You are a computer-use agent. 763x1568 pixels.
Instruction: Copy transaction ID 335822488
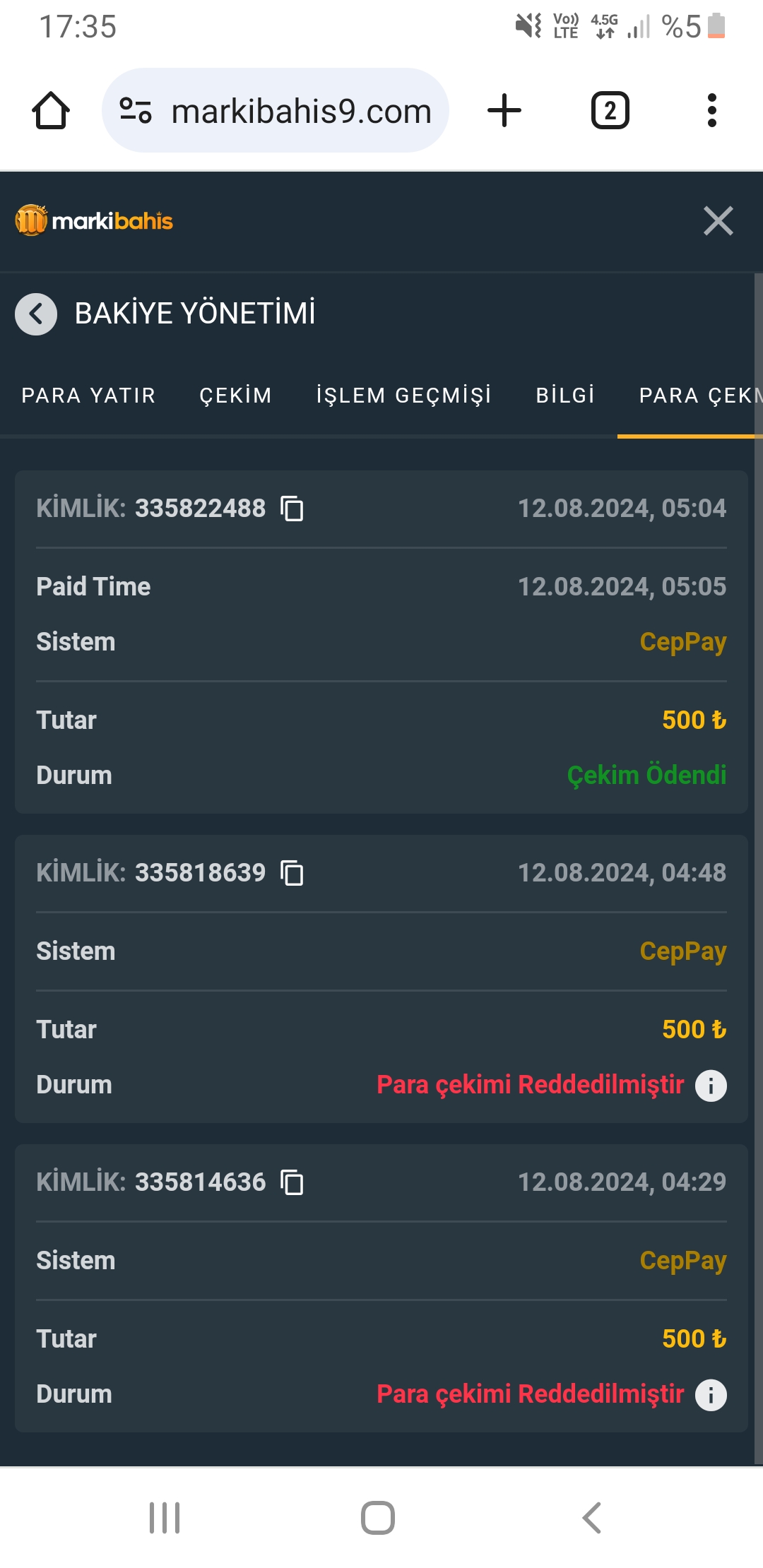292,509
